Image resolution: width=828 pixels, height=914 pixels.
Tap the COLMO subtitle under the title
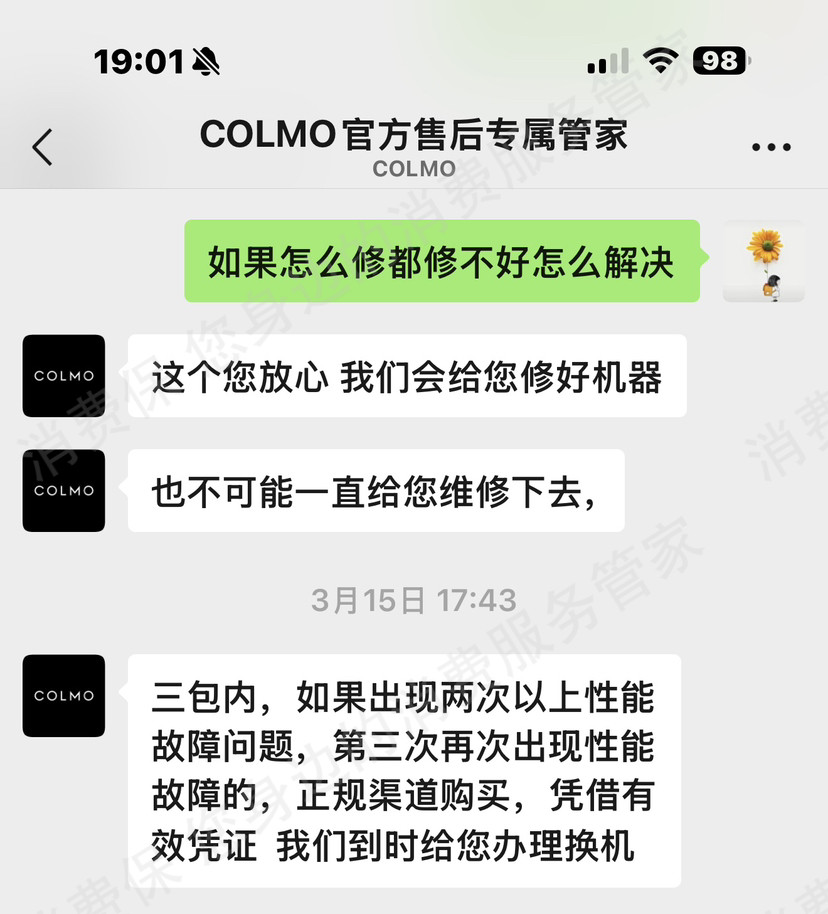[x=414, y=169]
